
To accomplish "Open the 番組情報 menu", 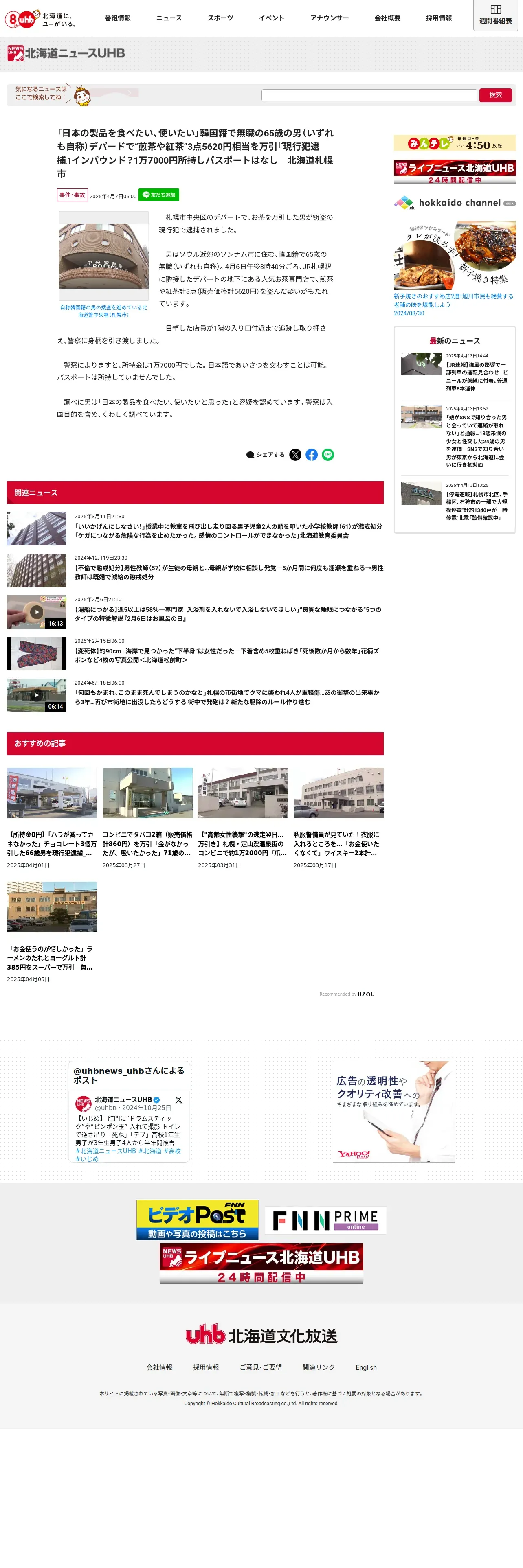I will pos(117,18).
